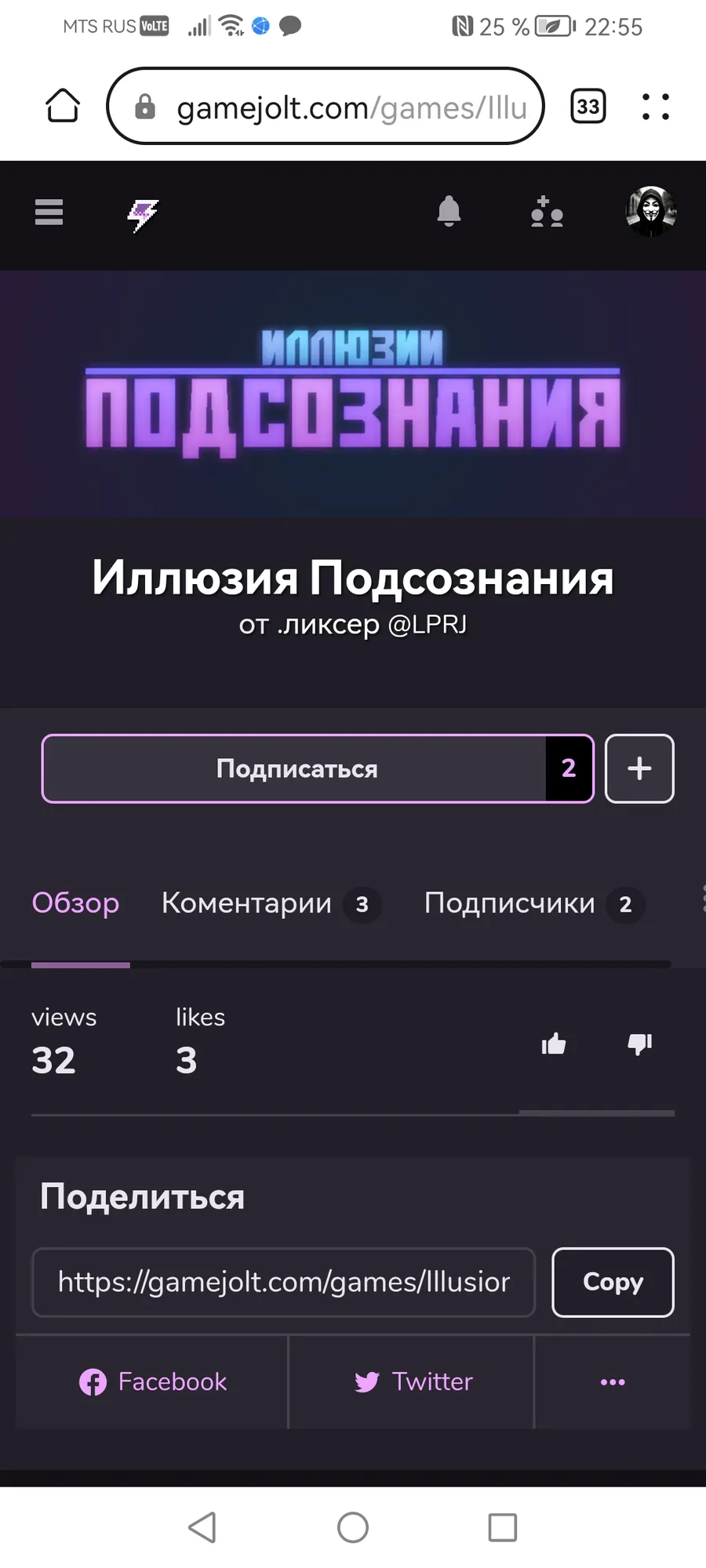Screen dimensions: 706x1568
Task: Dislike the game with thumbs down
Action: 639,1044
